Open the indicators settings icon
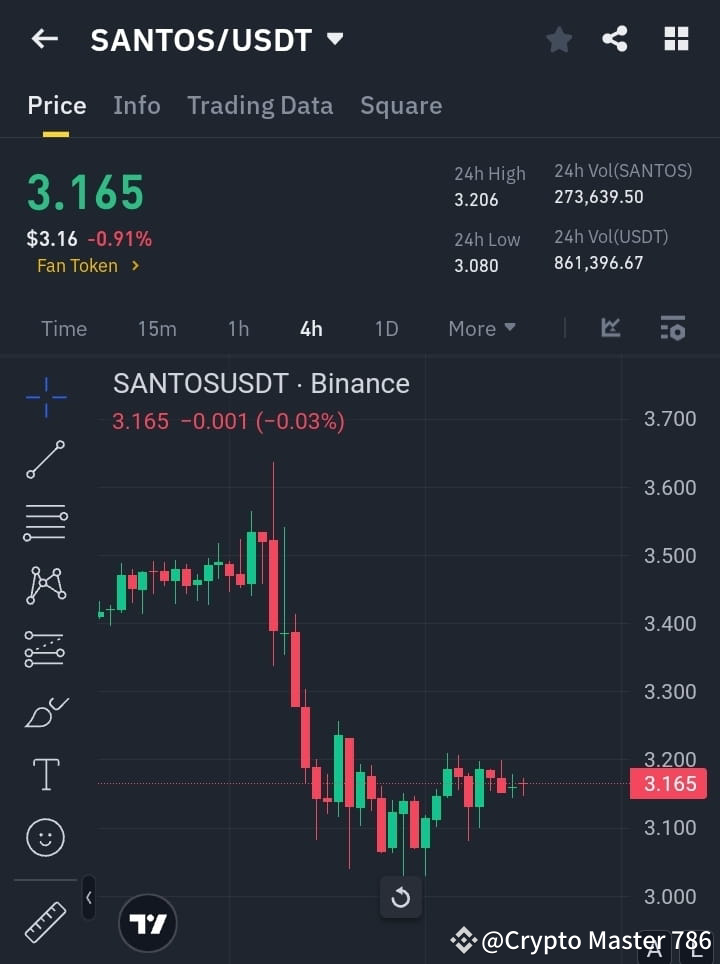 click(x=672, y=328)
